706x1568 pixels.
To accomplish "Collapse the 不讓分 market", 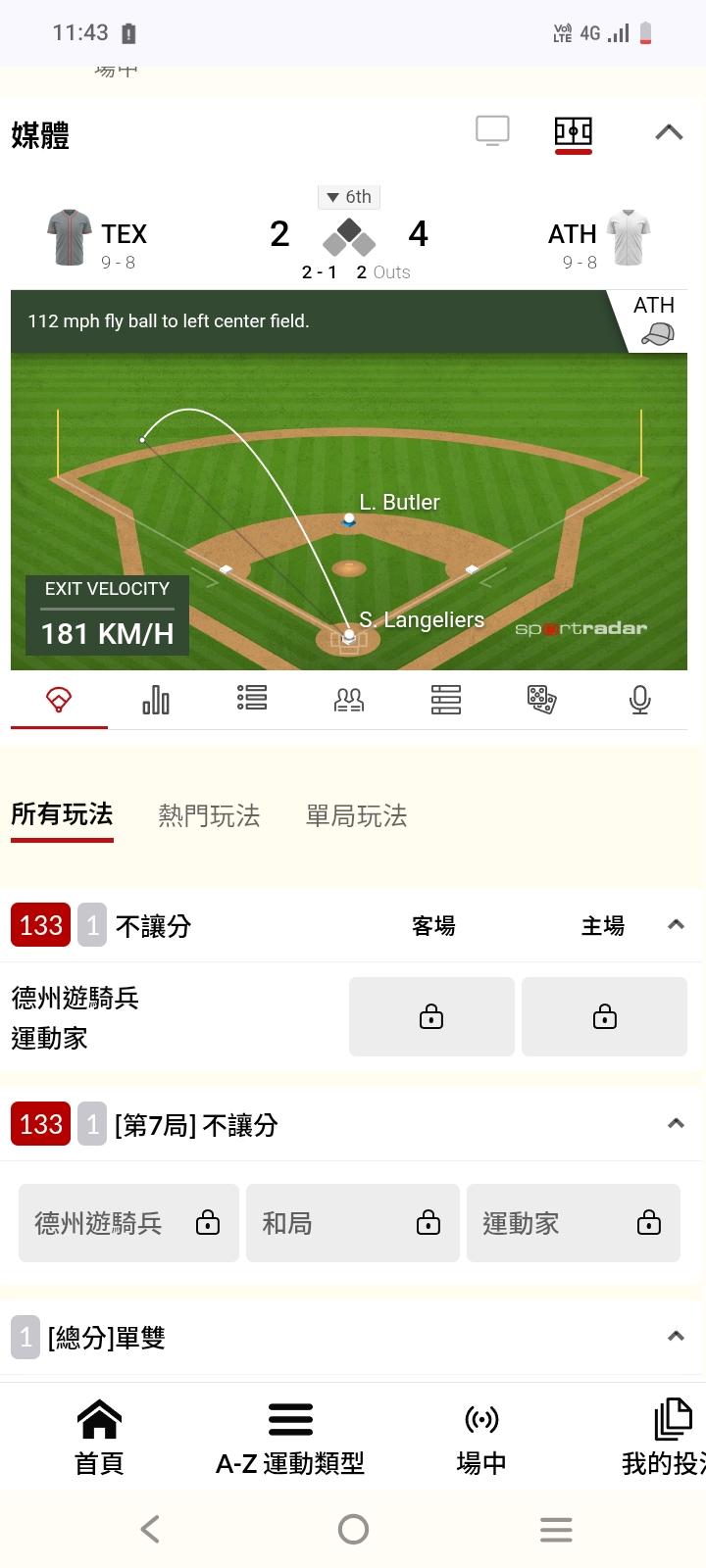I will click(x=676, y=925).
